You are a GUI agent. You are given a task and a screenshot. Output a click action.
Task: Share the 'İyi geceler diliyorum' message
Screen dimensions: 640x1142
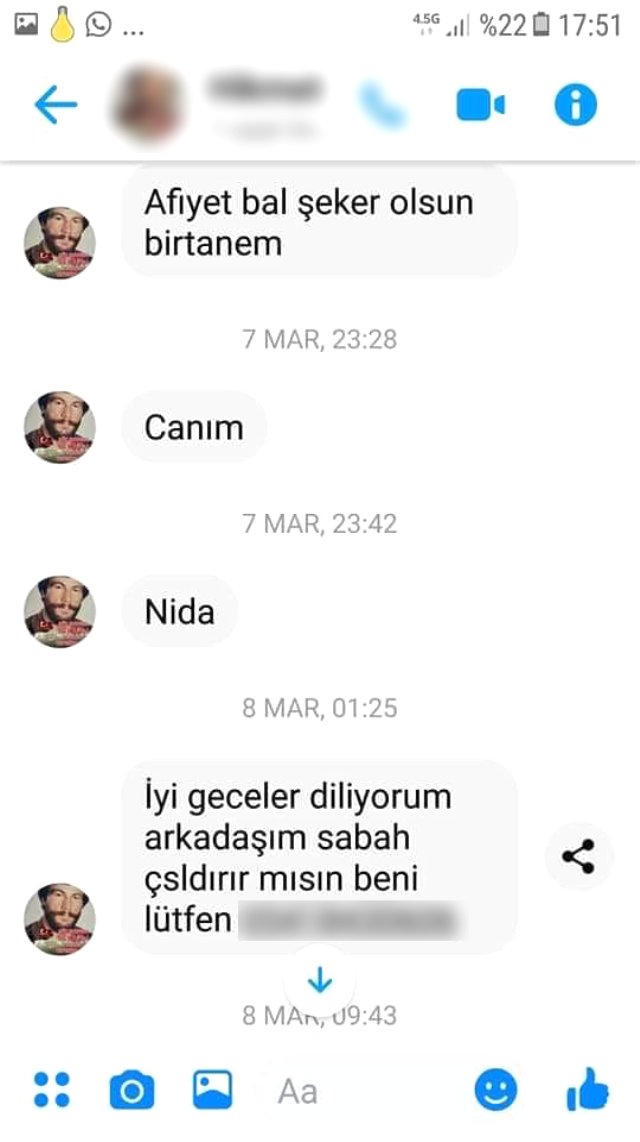coord(578,857)
